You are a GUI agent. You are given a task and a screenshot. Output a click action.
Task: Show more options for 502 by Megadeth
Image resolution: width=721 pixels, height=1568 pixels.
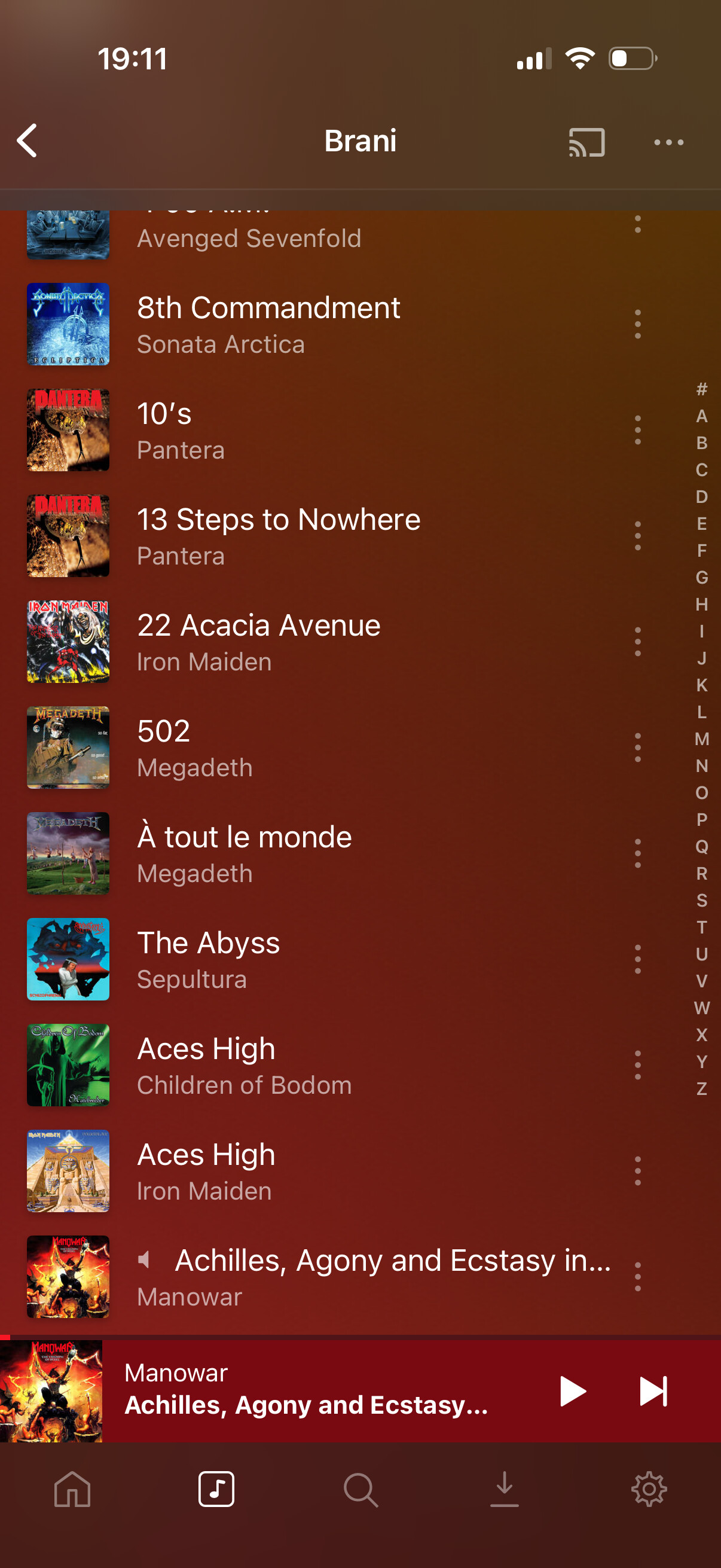637,748
